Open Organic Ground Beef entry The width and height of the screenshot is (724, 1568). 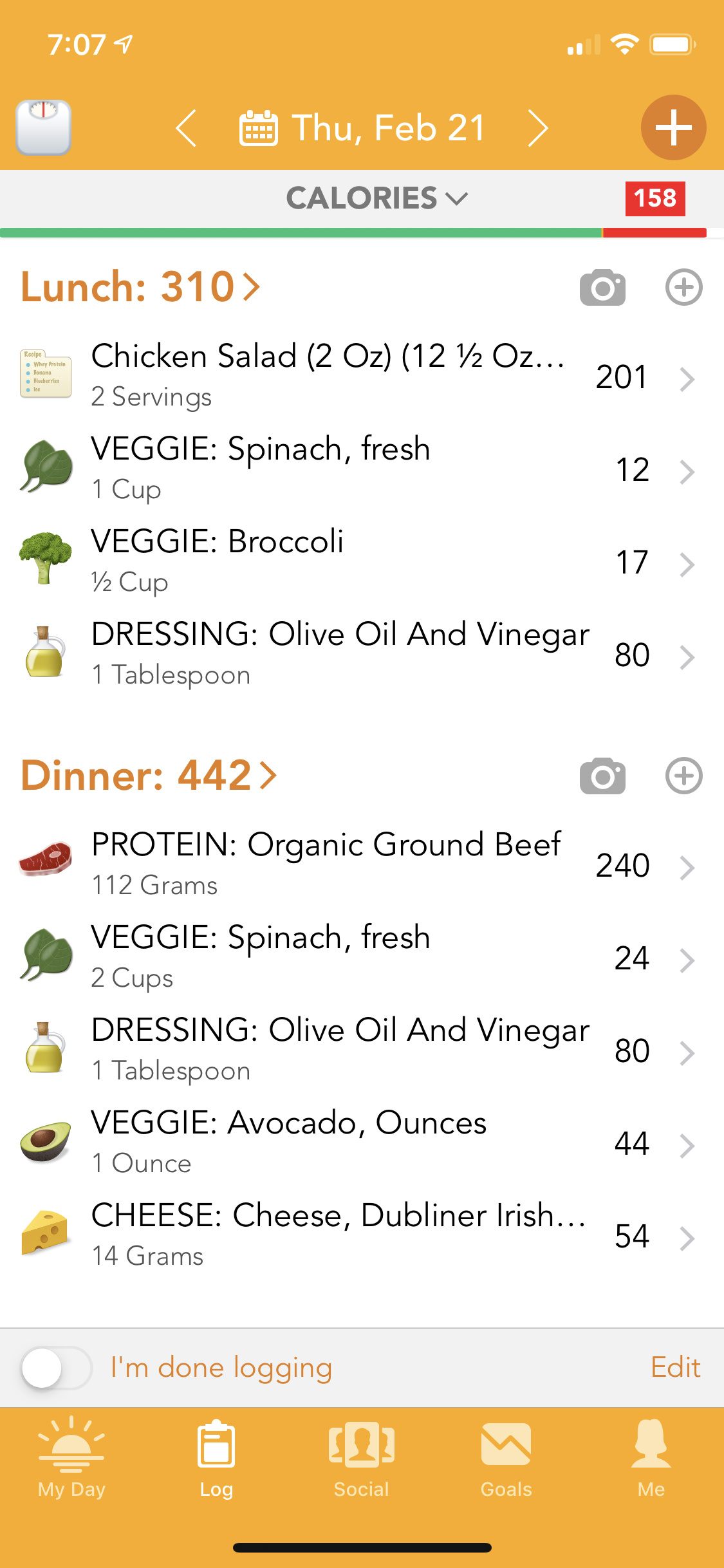(x=362, y=865)
